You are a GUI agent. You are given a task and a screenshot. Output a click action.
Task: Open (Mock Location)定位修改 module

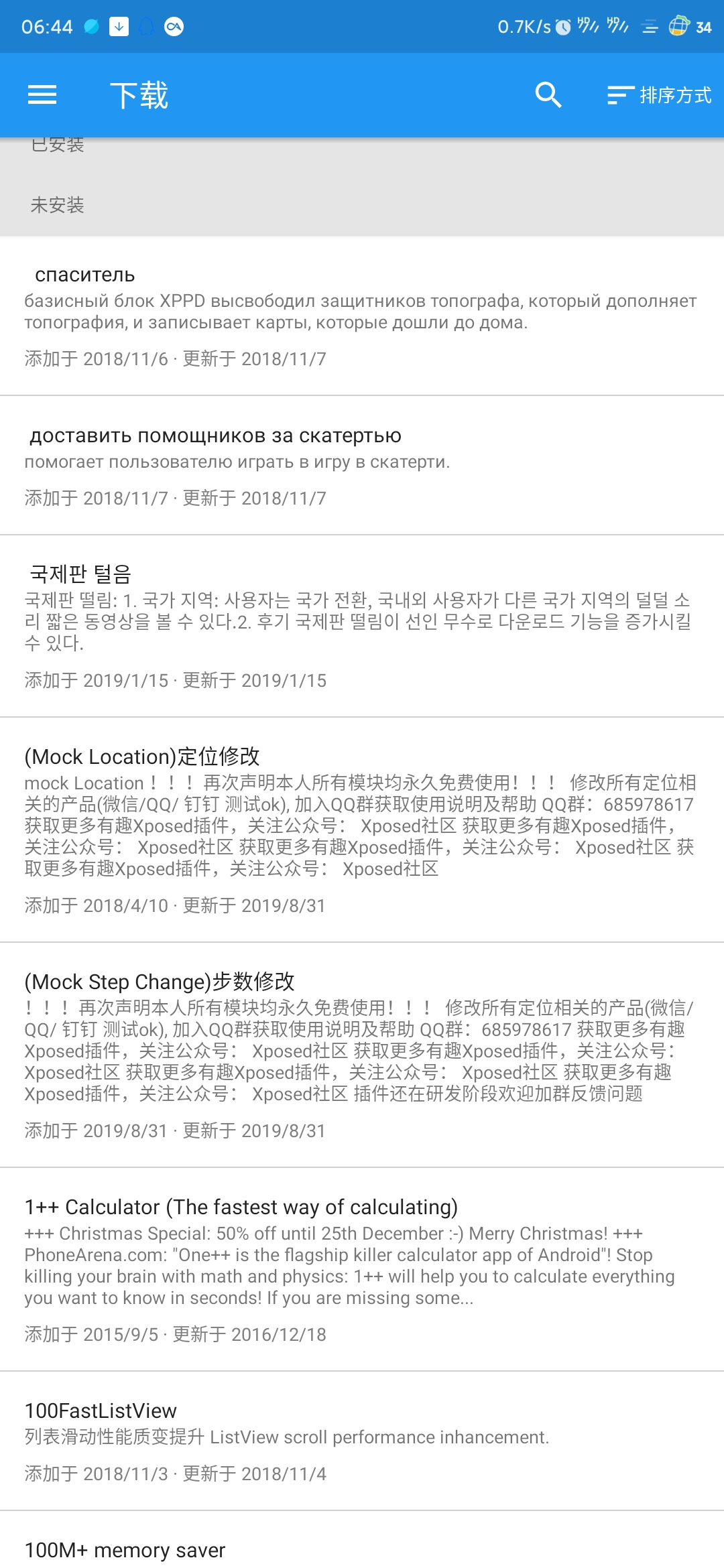(362, 830)
